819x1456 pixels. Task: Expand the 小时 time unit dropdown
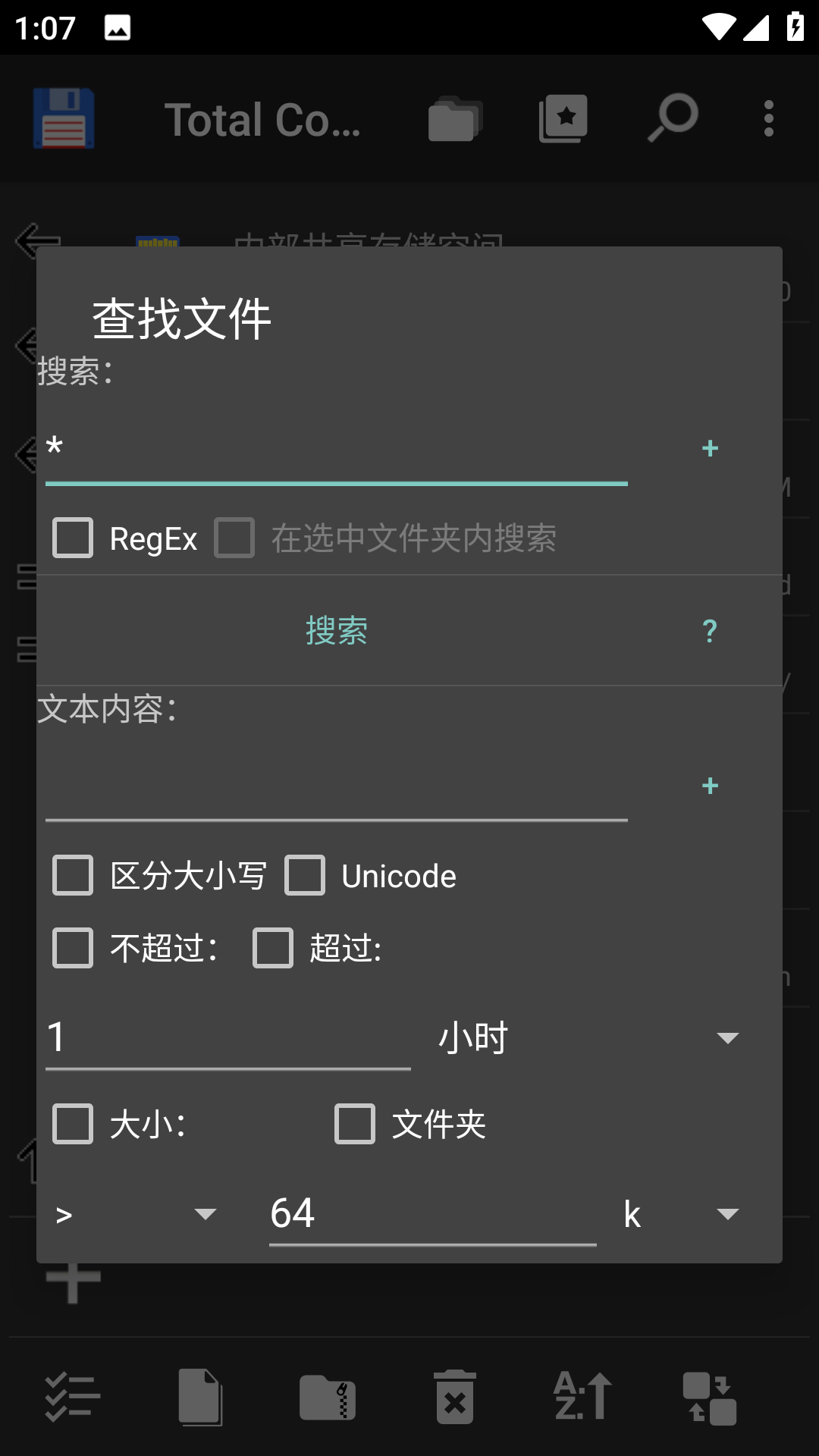click(588, 1037)
